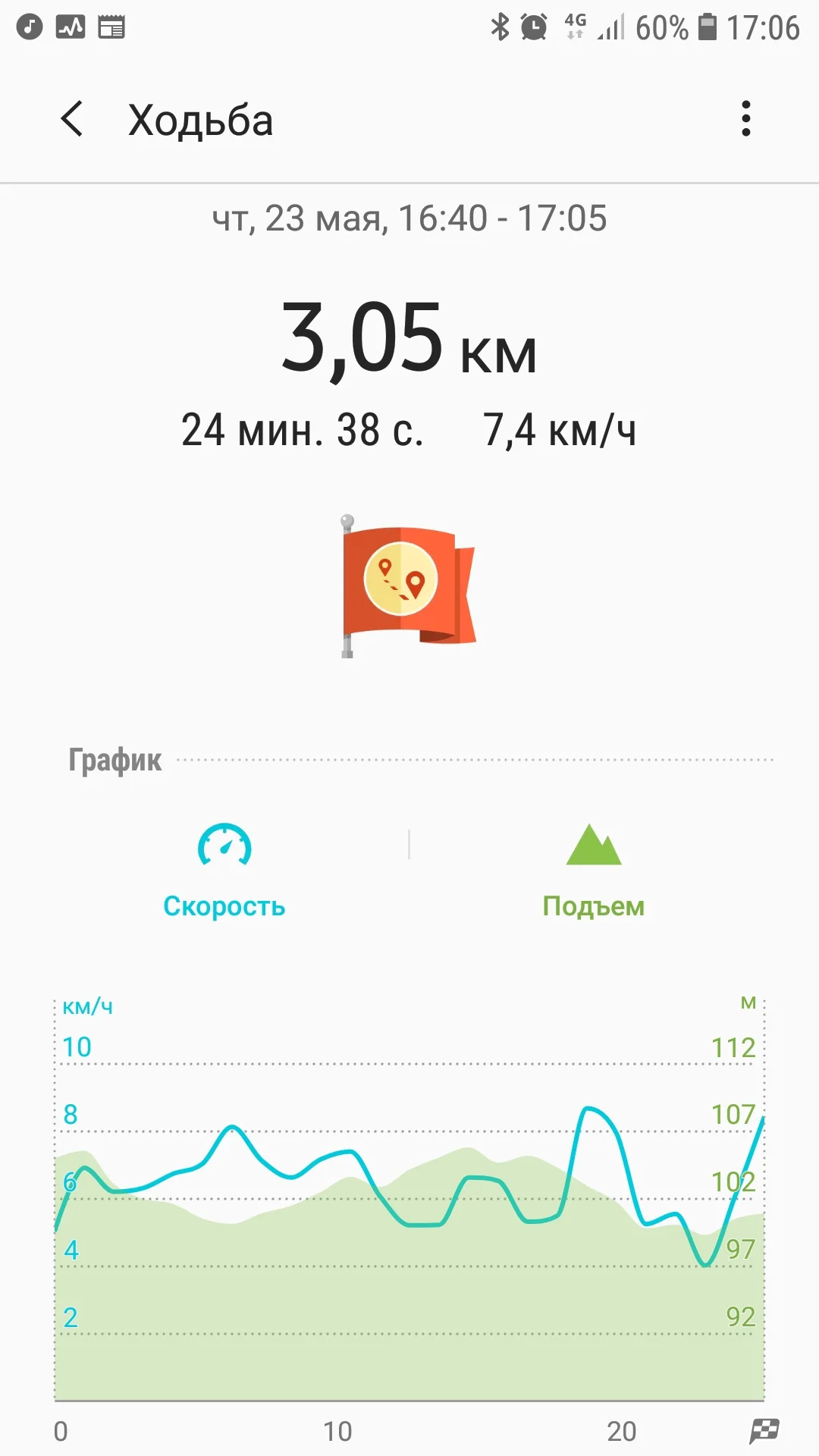The width and height of the screenshot is (819, 1456).
Task: Go back from the Ходьба screen
Action: pyautogui.click(x=72, y=119)
